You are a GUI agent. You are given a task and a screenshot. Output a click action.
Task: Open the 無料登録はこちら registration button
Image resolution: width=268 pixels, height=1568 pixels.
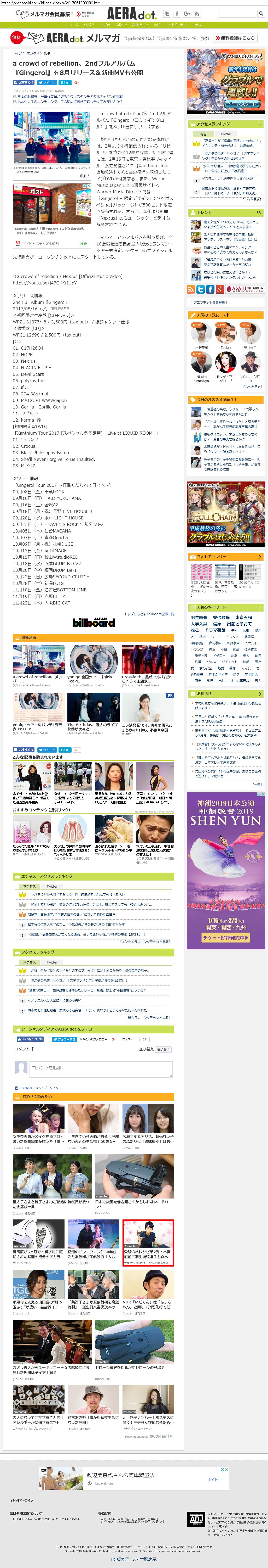[236, 38]
